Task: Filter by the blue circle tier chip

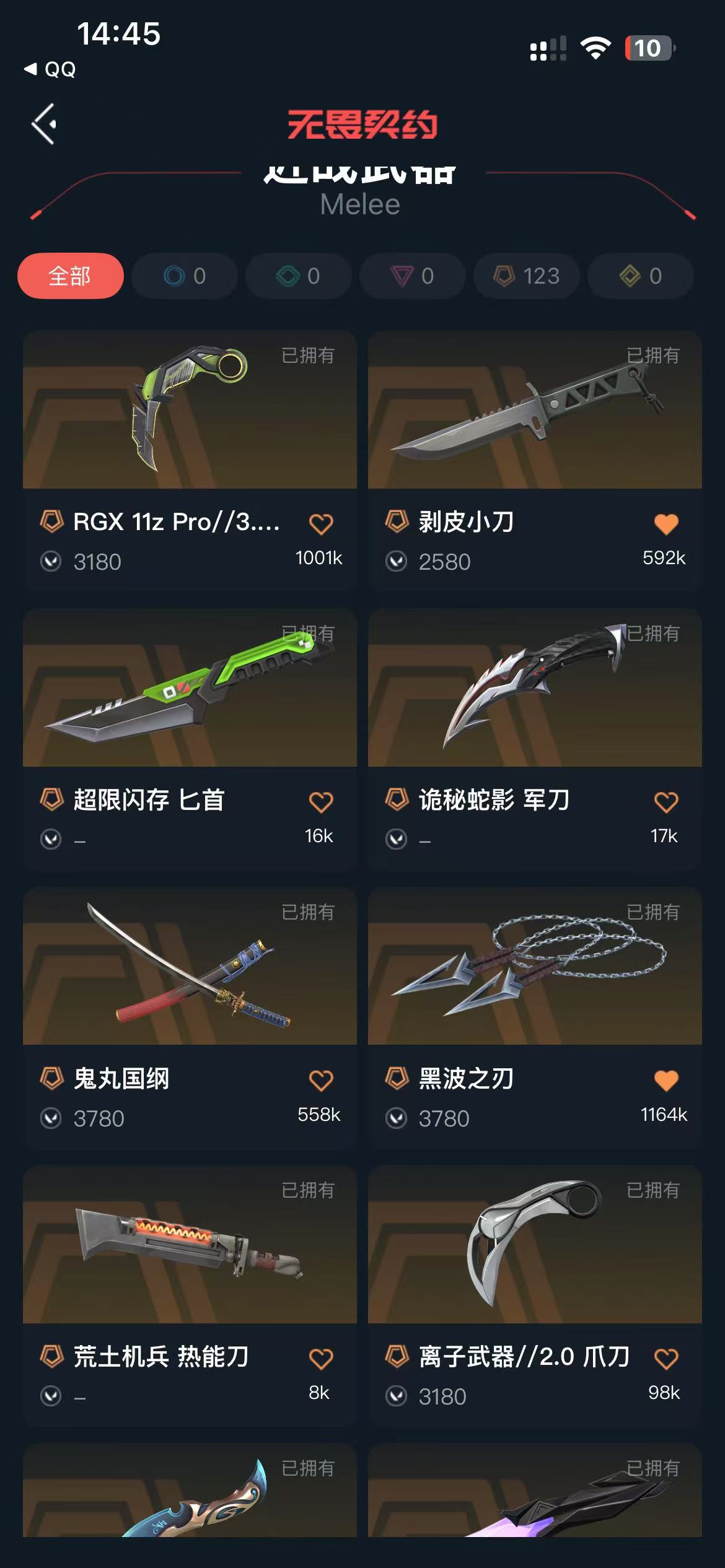Action: tap(185, 276)
